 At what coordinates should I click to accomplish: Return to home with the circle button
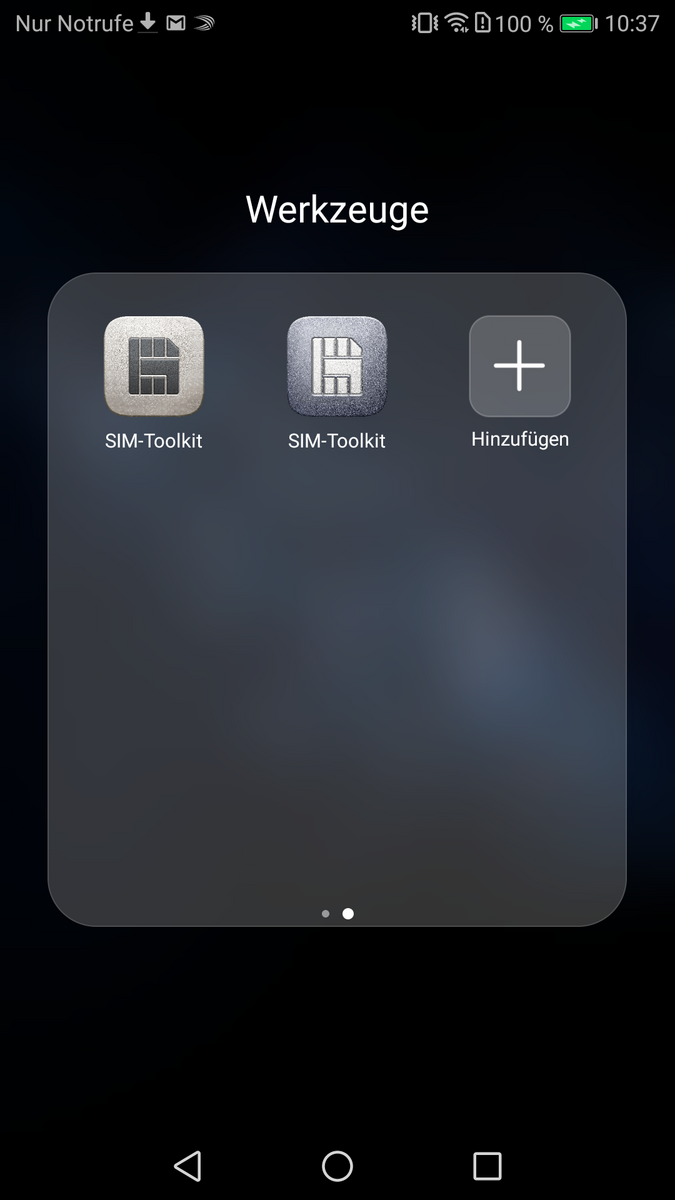pos(337,1165)
